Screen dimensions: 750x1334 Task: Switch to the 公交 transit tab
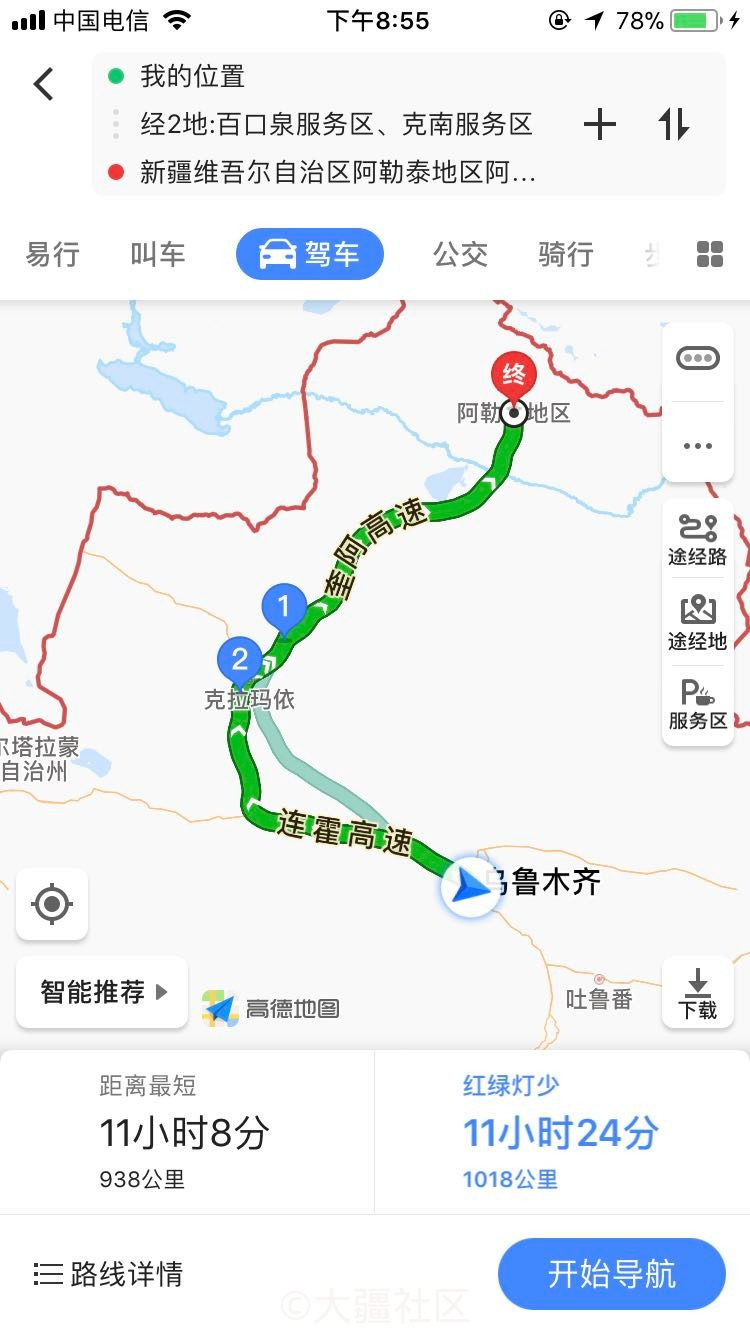460,254
